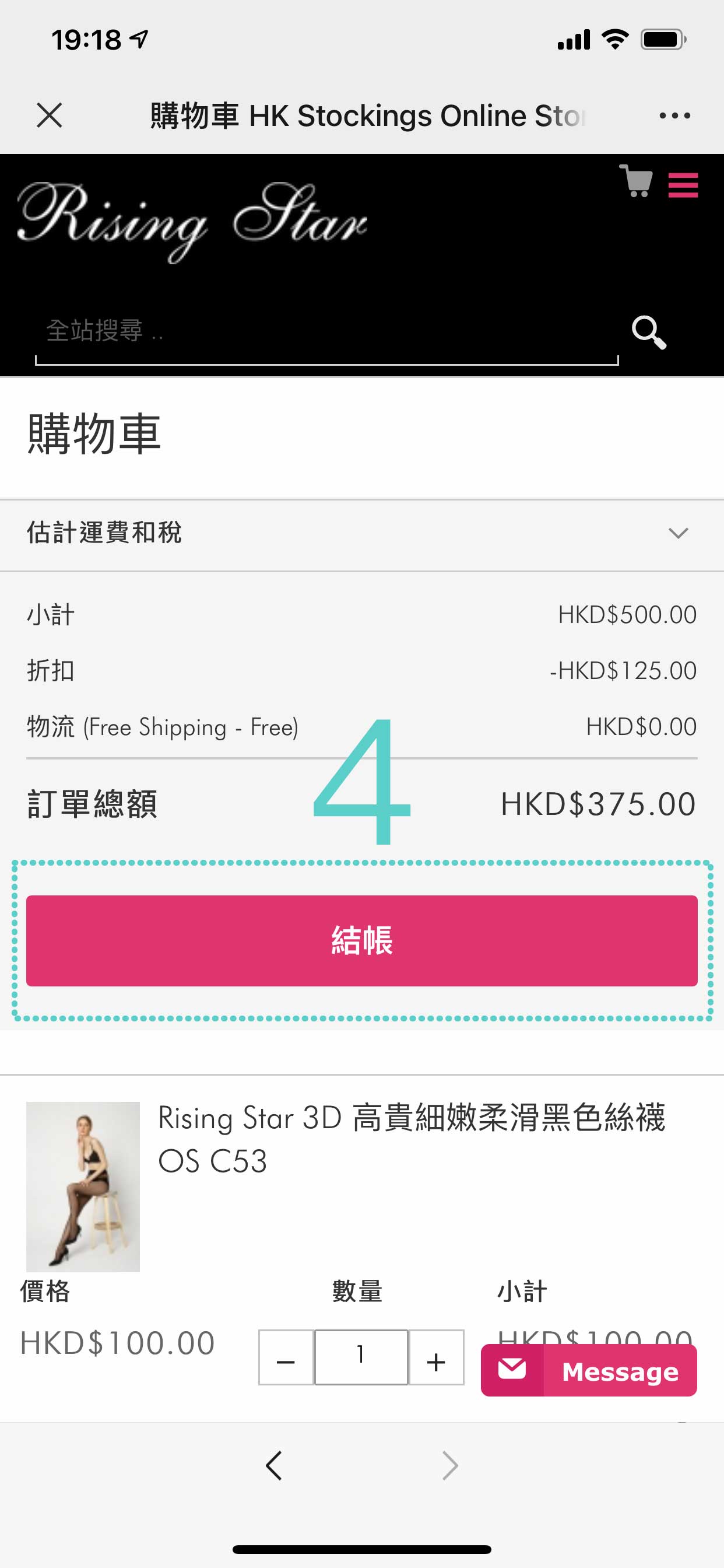Tap the 結帳 checkout button
This screenshot has width=724, height=1568.
362,940
